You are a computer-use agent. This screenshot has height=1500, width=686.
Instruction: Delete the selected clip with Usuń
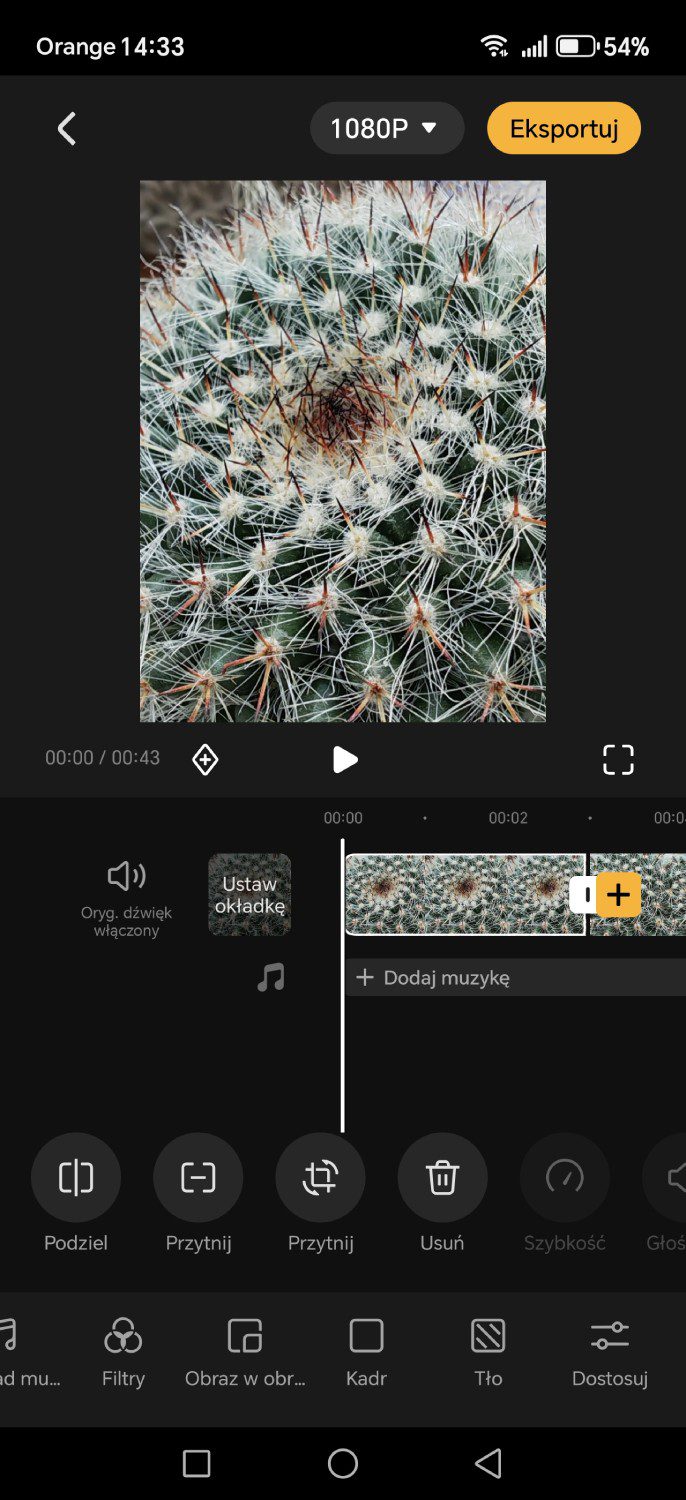[x=442, y=1193]
